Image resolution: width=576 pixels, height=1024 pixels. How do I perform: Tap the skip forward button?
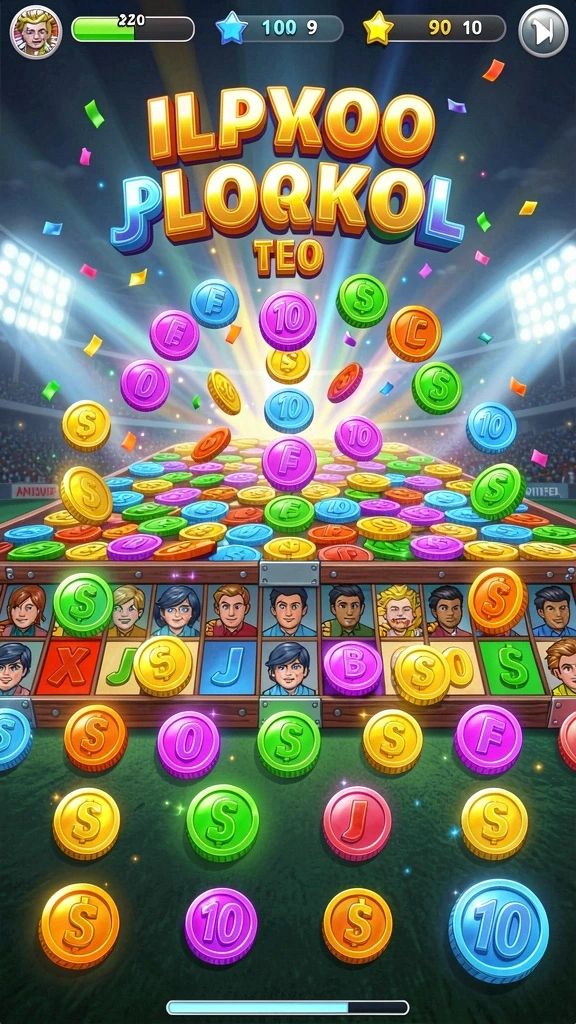coord(543,31)
